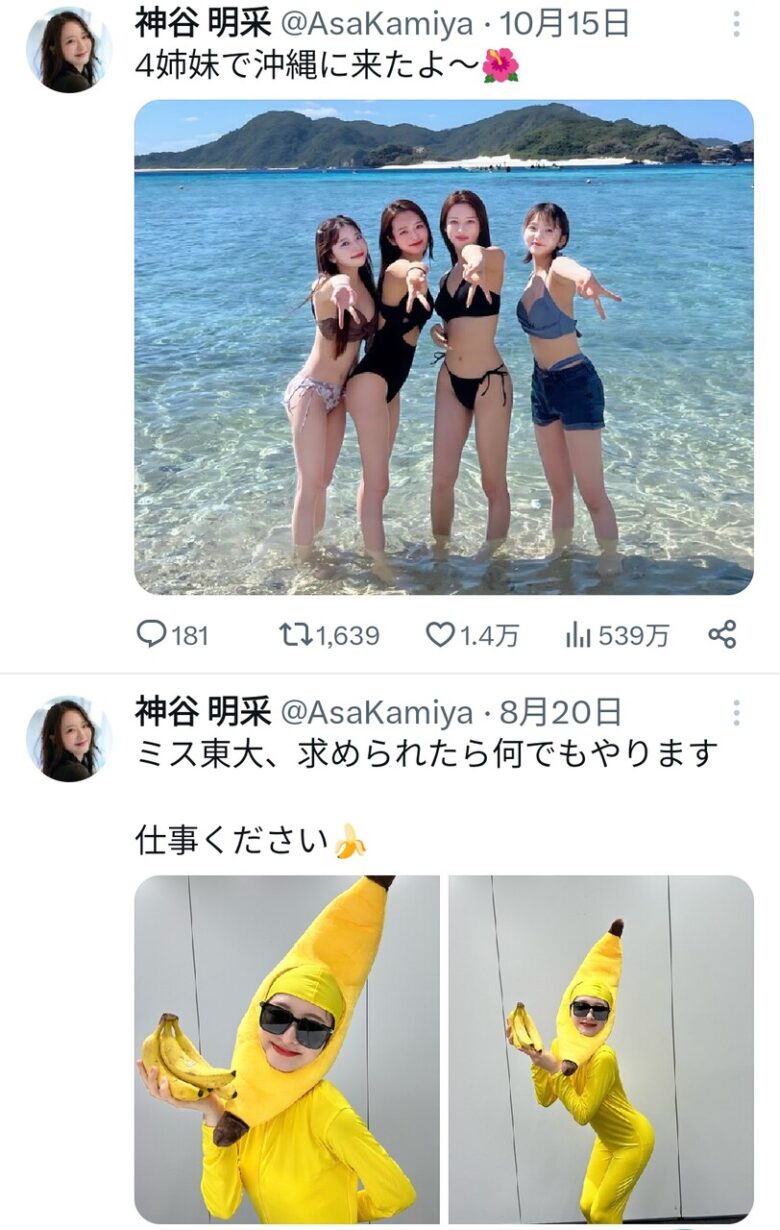View analytics for the October 15 post
The height and width of the screenshot is (1230, 780).
[579, 635]
